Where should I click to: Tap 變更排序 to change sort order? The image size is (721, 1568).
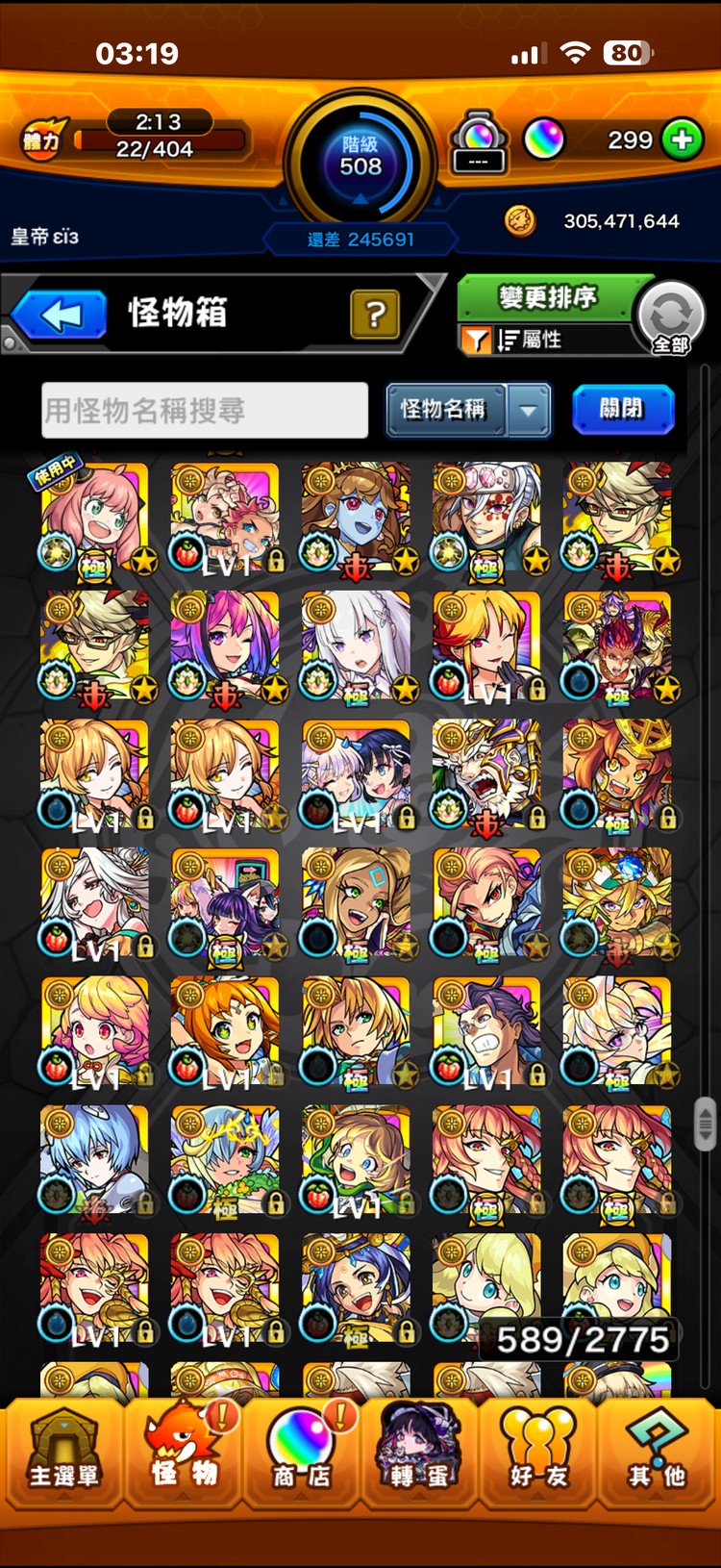pos(548,297)
